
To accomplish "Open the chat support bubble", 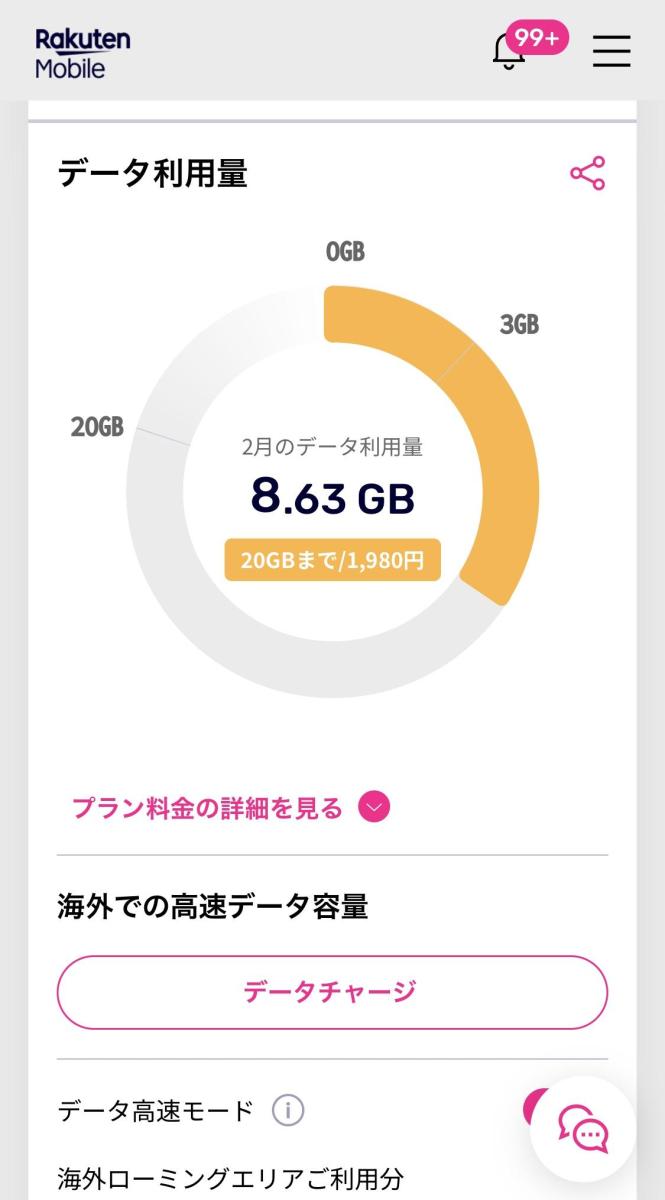I will click(584, 1130).
